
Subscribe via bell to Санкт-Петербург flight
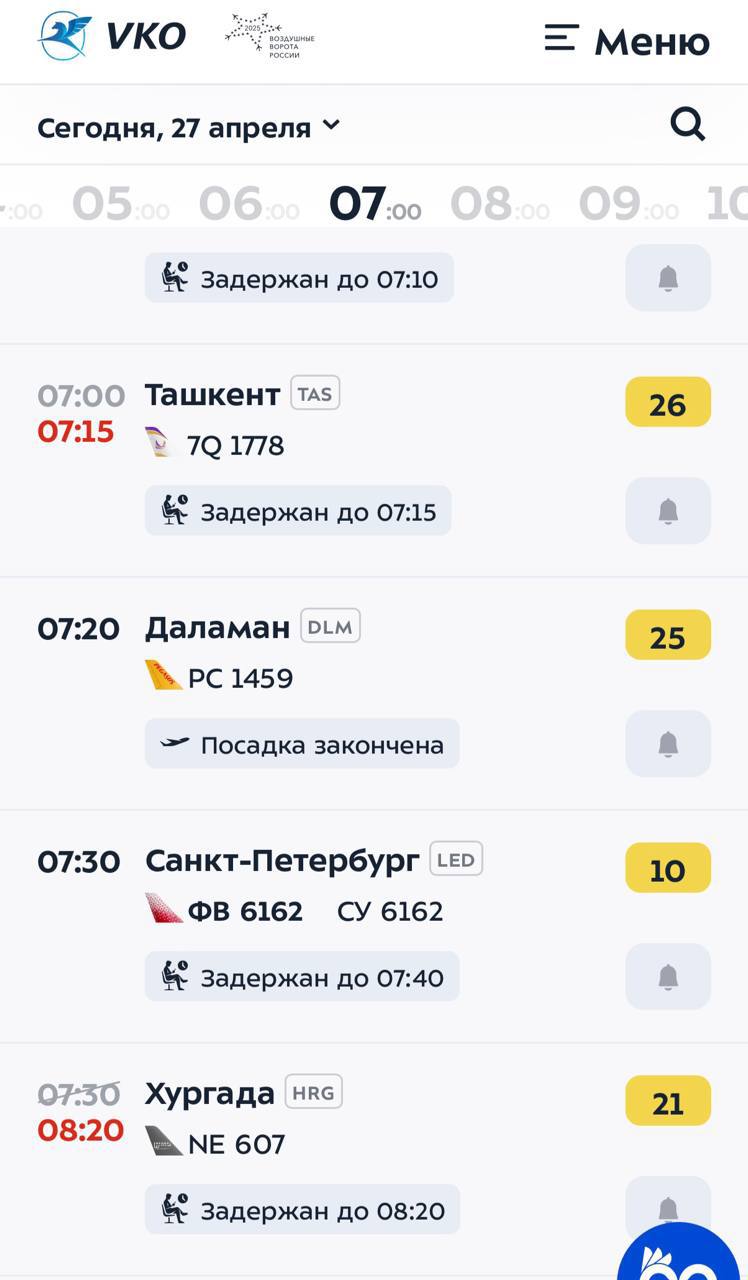[x=668, y=977]
